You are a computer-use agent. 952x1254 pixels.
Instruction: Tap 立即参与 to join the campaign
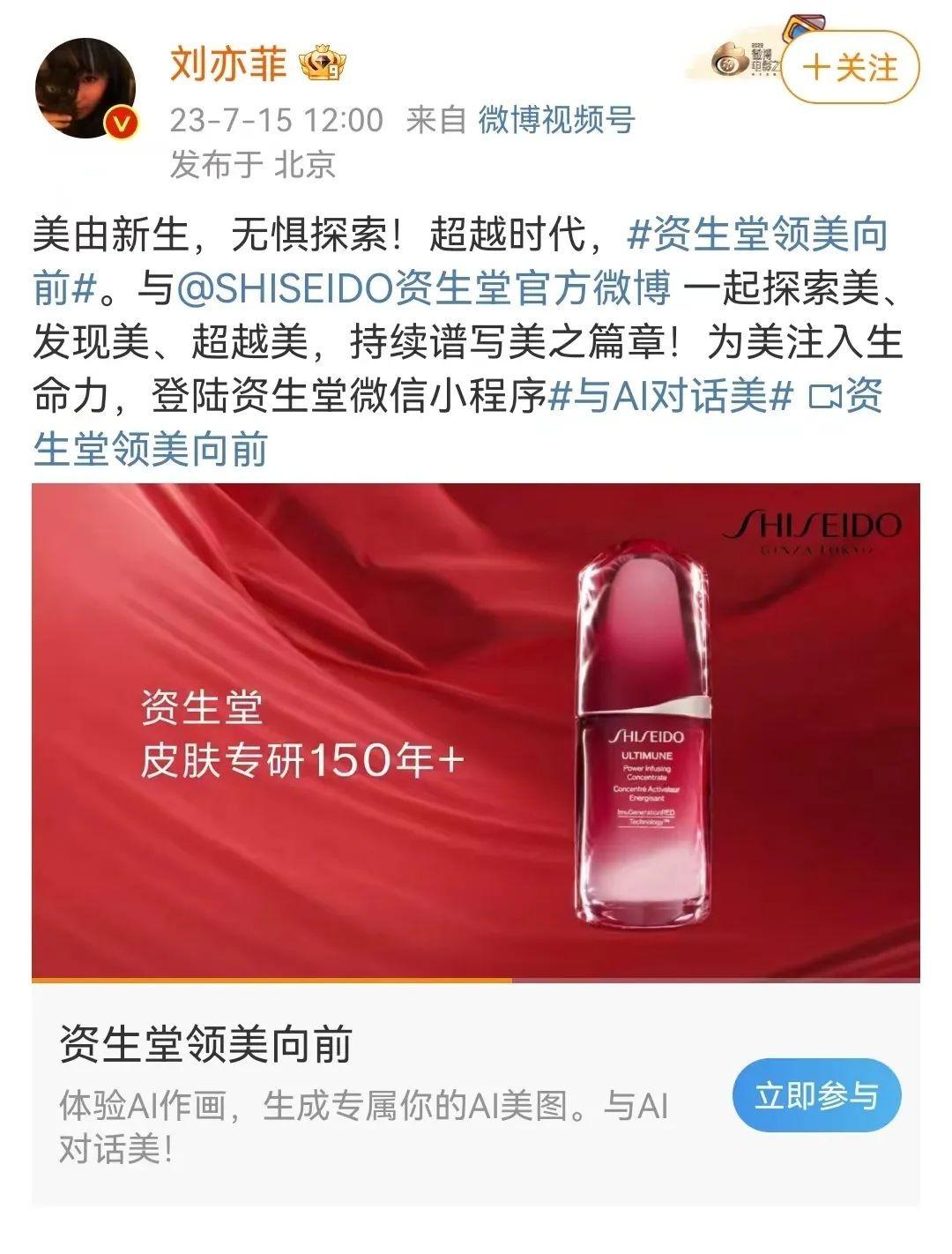click(x=815, y=1095)
